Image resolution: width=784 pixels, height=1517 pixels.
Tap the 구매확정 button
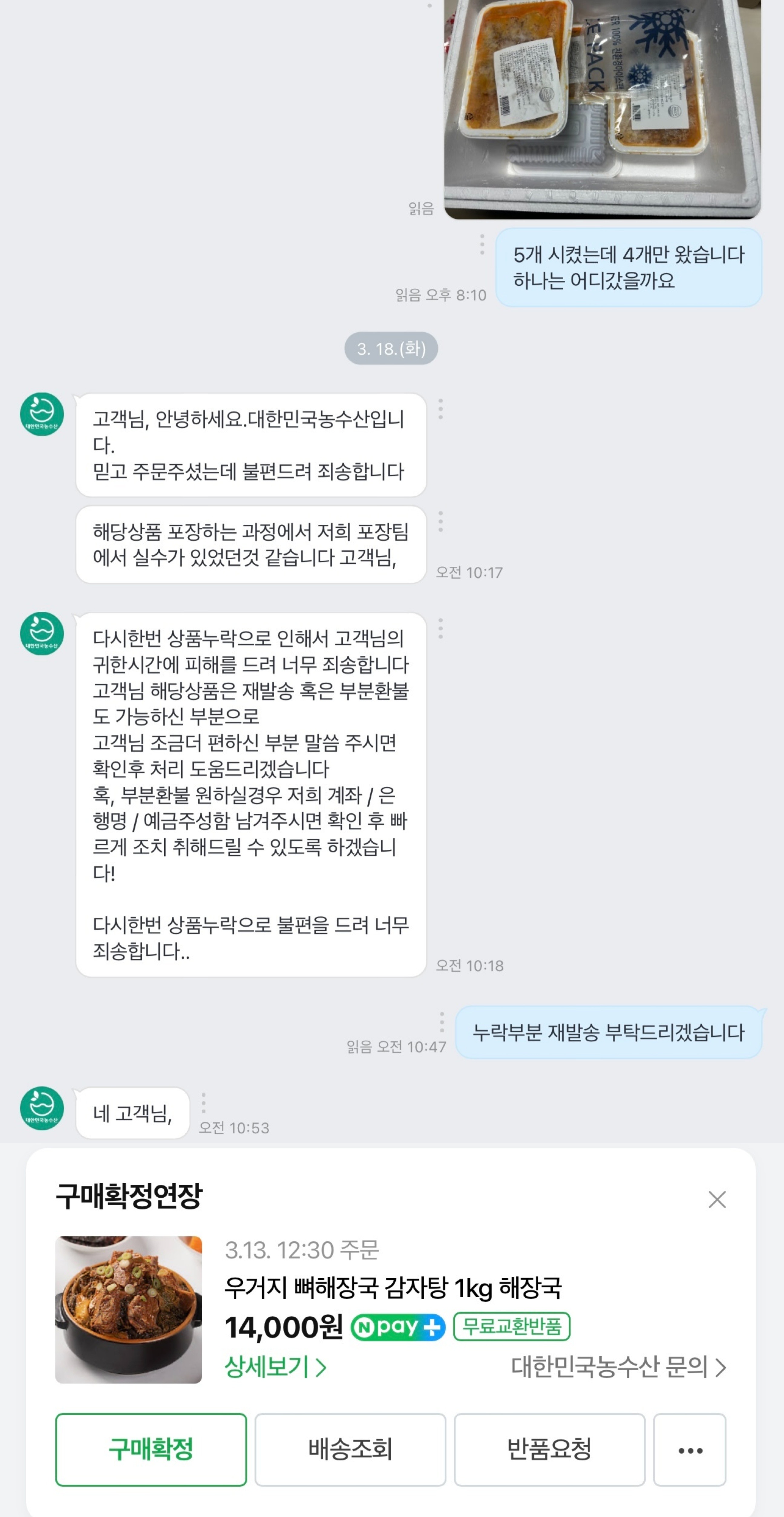(x=151, y=1449)
